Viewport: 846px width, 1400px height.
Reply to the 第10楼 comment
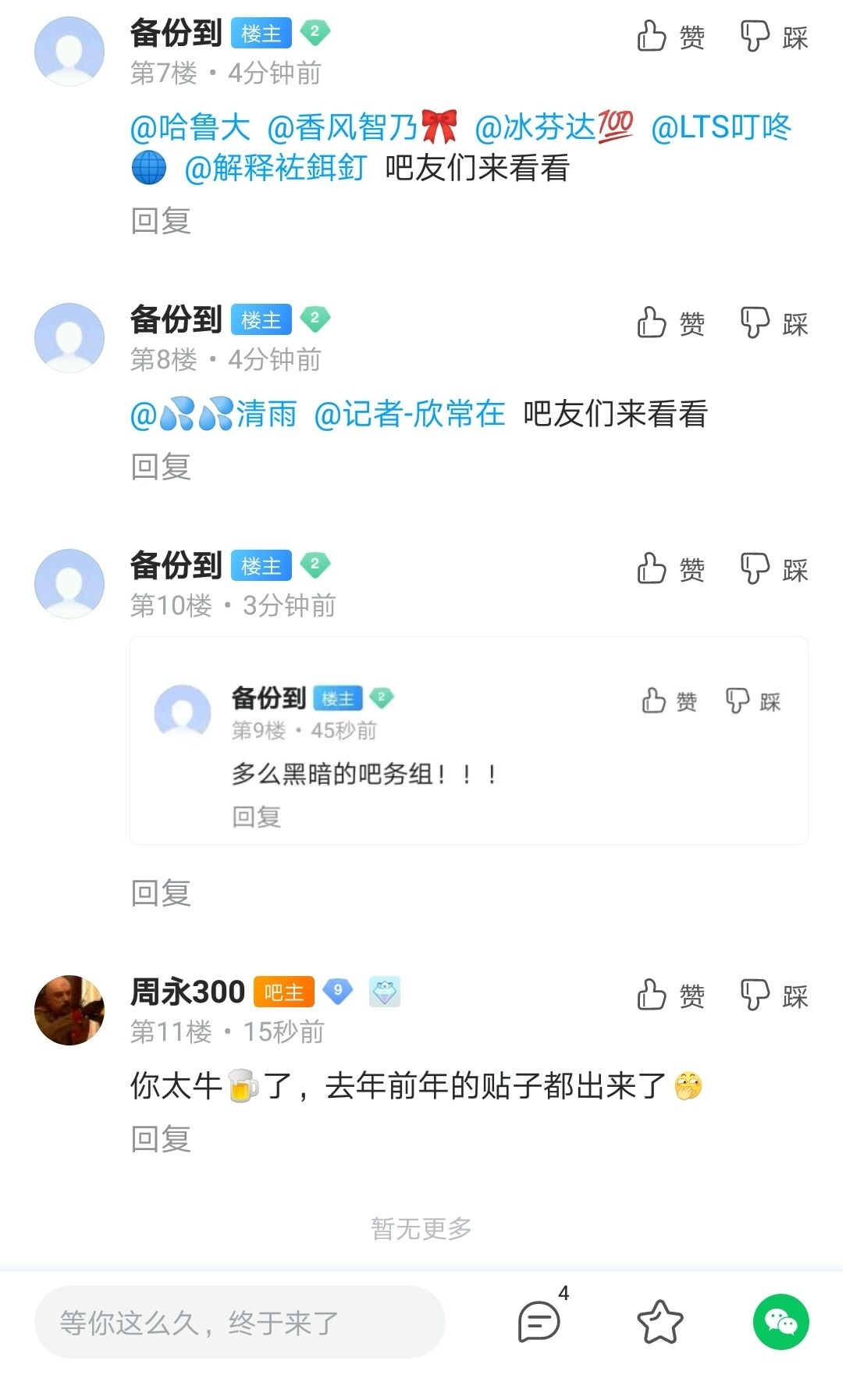[x=161, y=892]
